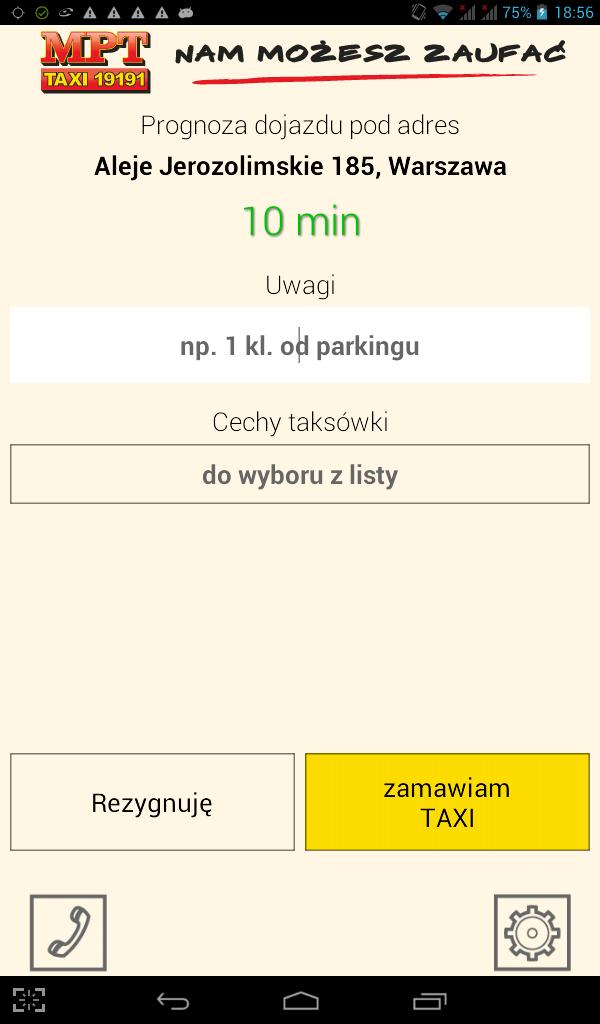Viewport: 600px width, 1024px height.
Task: Go to the home screen
Action: click(x=300, y=1000)
